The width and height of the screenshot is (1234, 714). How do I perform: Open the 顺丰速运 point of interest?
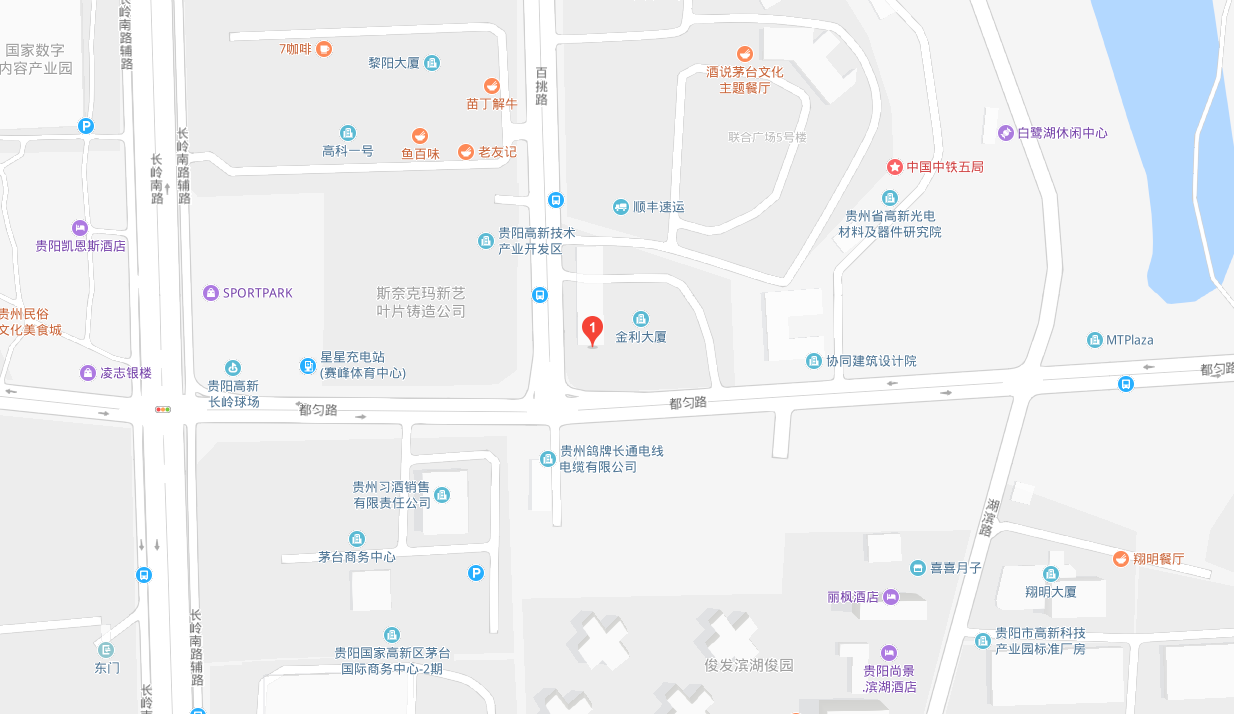point(621,207)
